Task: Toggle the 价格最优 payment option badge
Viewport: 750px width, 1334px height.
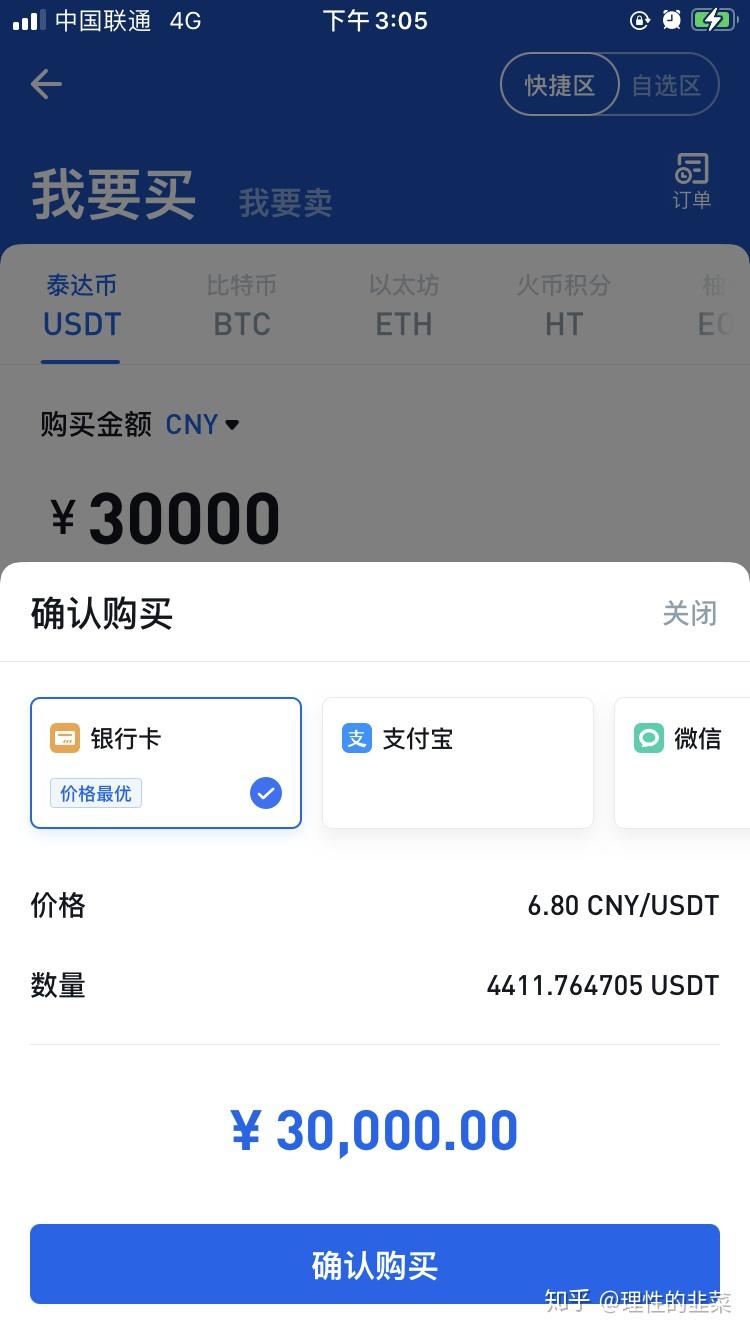Action: point(95,793)
